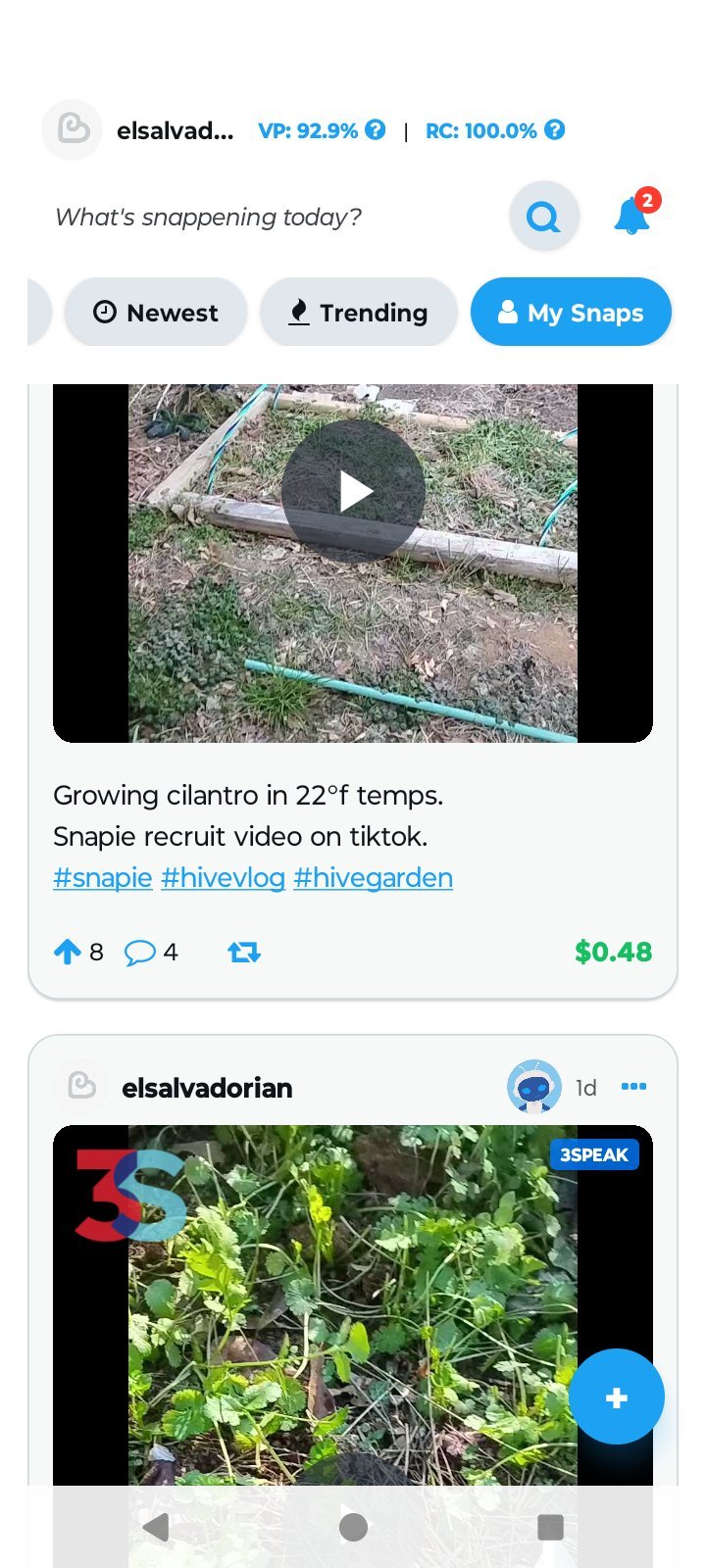The height and width of the screenshot is (1568, 706).
Task: Tap the What's snappening today field
Action: [x=208, y=217]
